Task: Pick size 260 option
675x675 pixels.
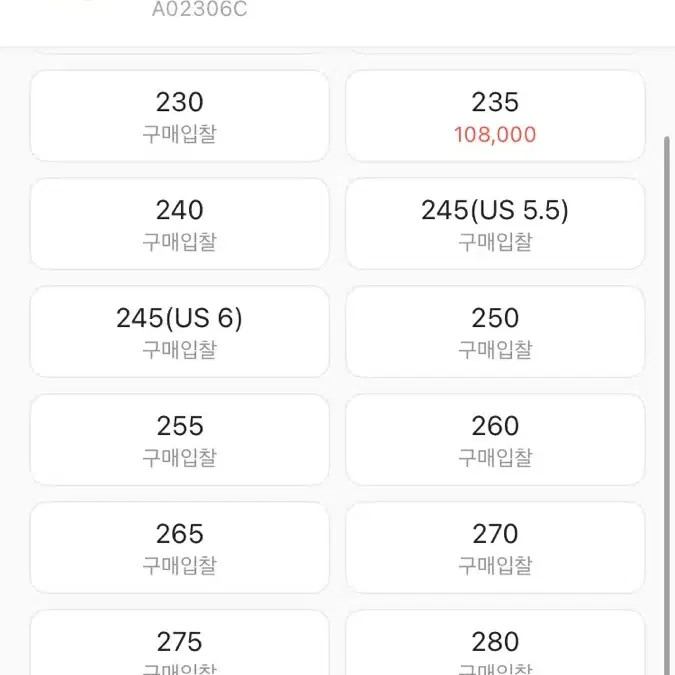Action: (495, 440)
